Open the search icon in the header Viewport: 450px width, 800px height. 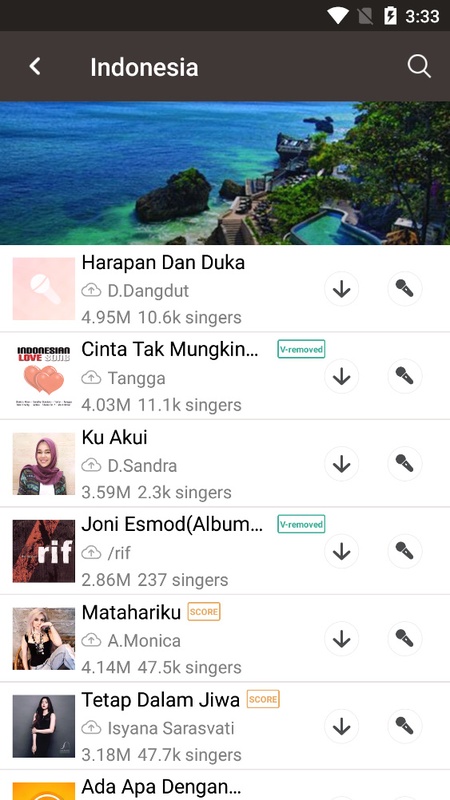point(419,67)
